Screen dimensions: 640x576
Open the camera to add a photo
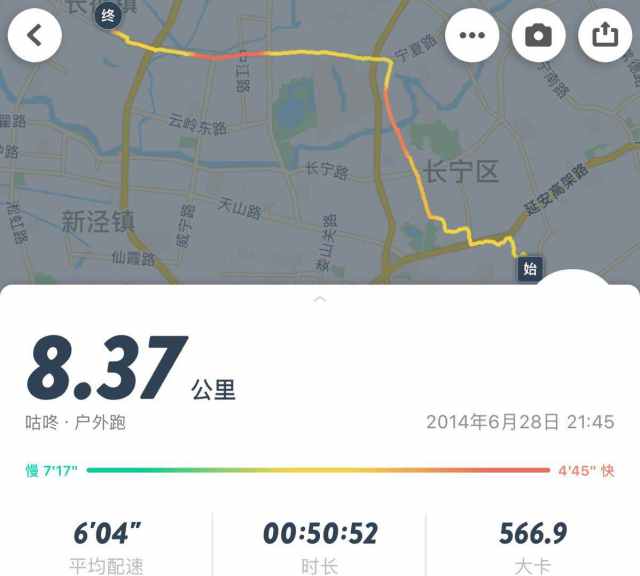click(x=538, y=36)
